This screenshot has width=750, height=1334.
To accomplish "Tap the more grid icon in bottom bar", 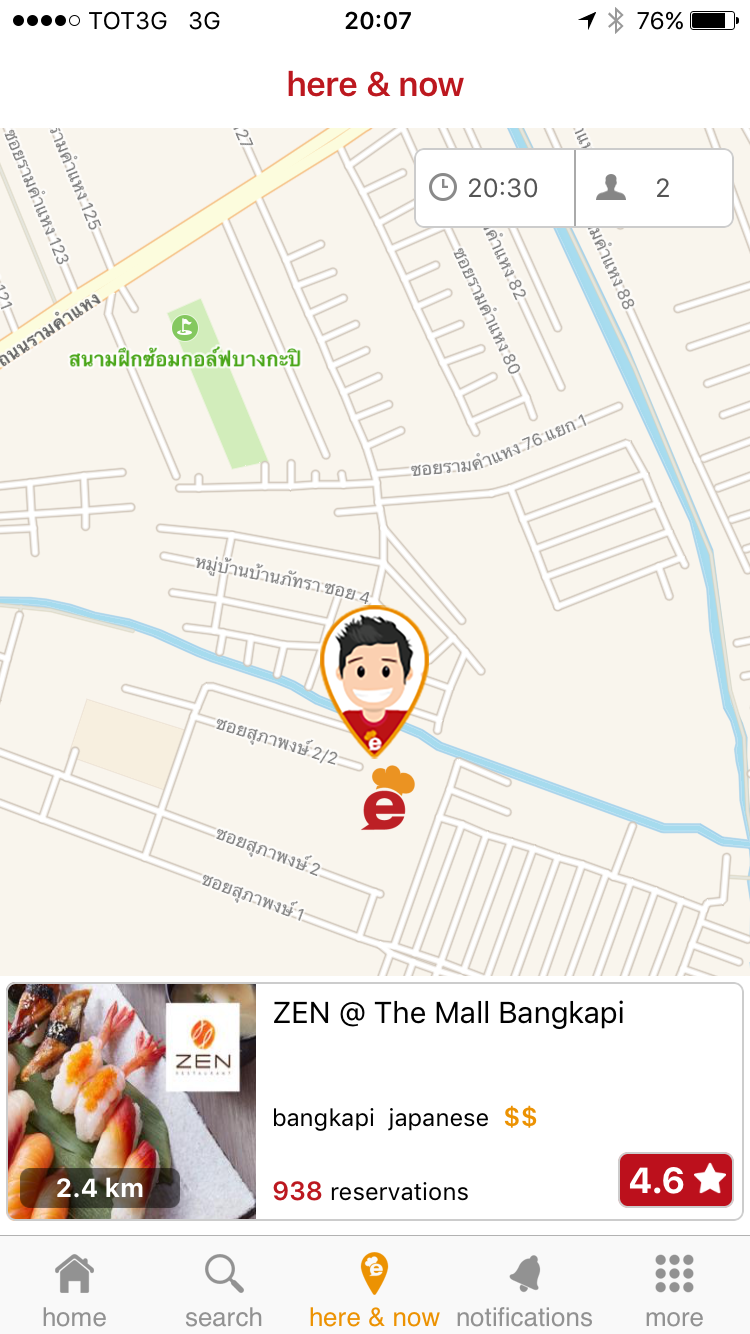I will coord(674,1274).
